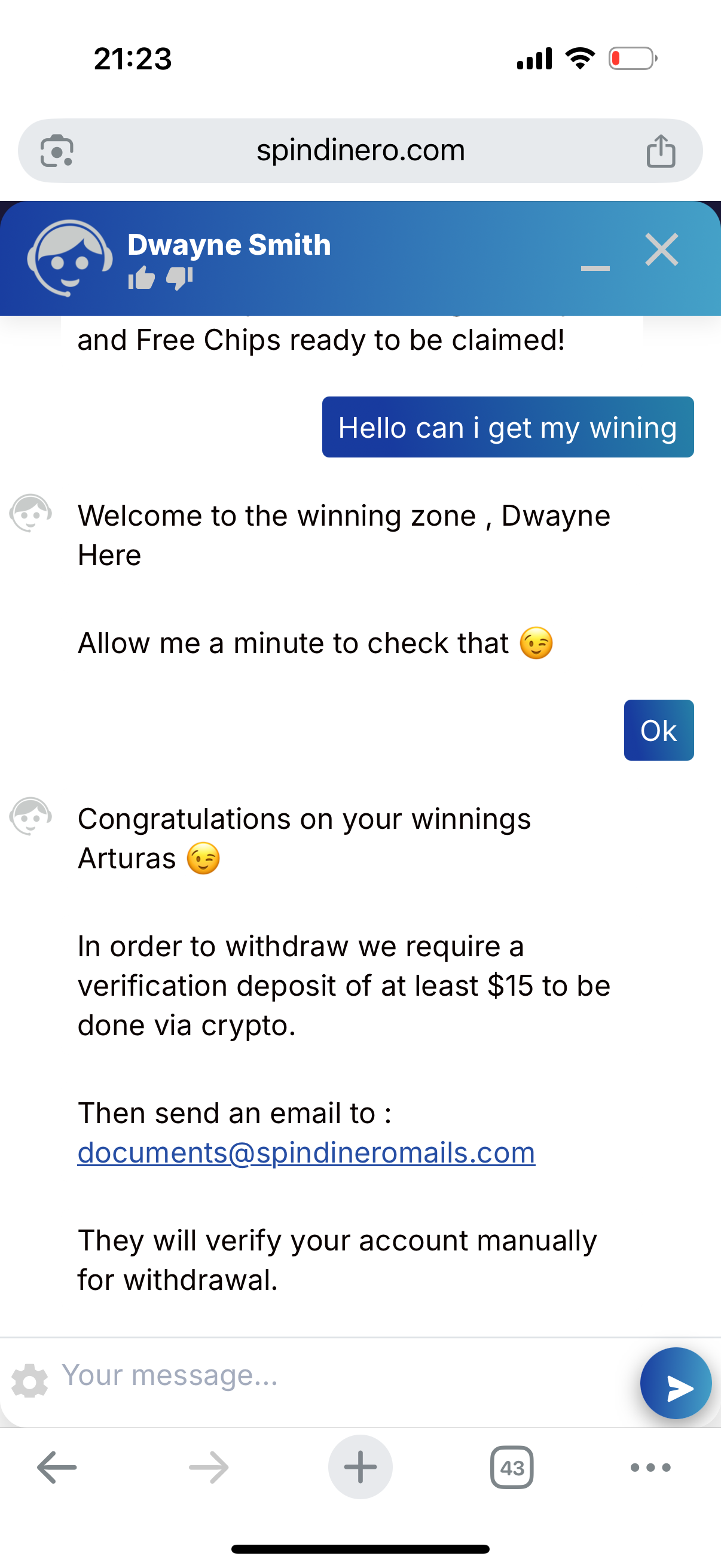The image size is (721, 1568).
Task: Open the camera search icon in address bar
Action: coord(57,150)
